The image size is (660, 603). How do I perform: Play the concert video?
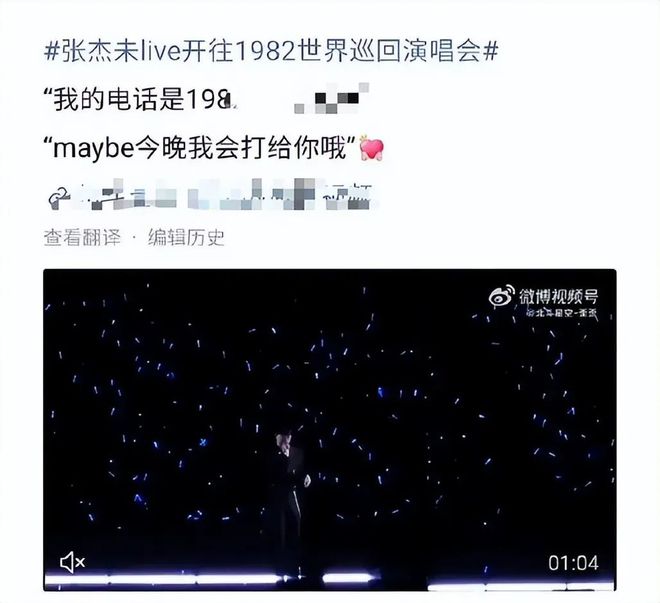(x=329, y=430)
